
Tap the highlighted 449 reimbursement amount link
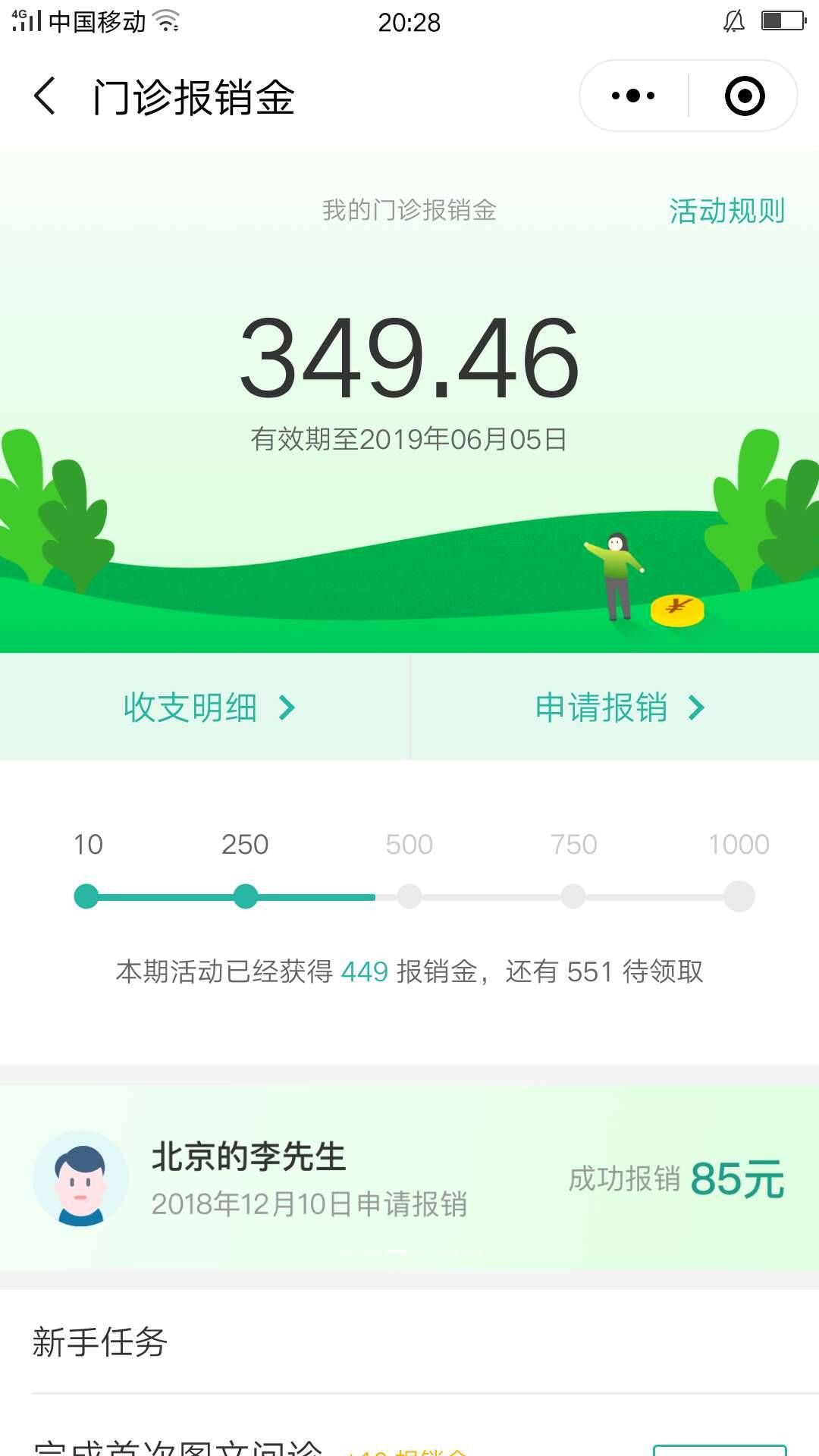(364, 971)
